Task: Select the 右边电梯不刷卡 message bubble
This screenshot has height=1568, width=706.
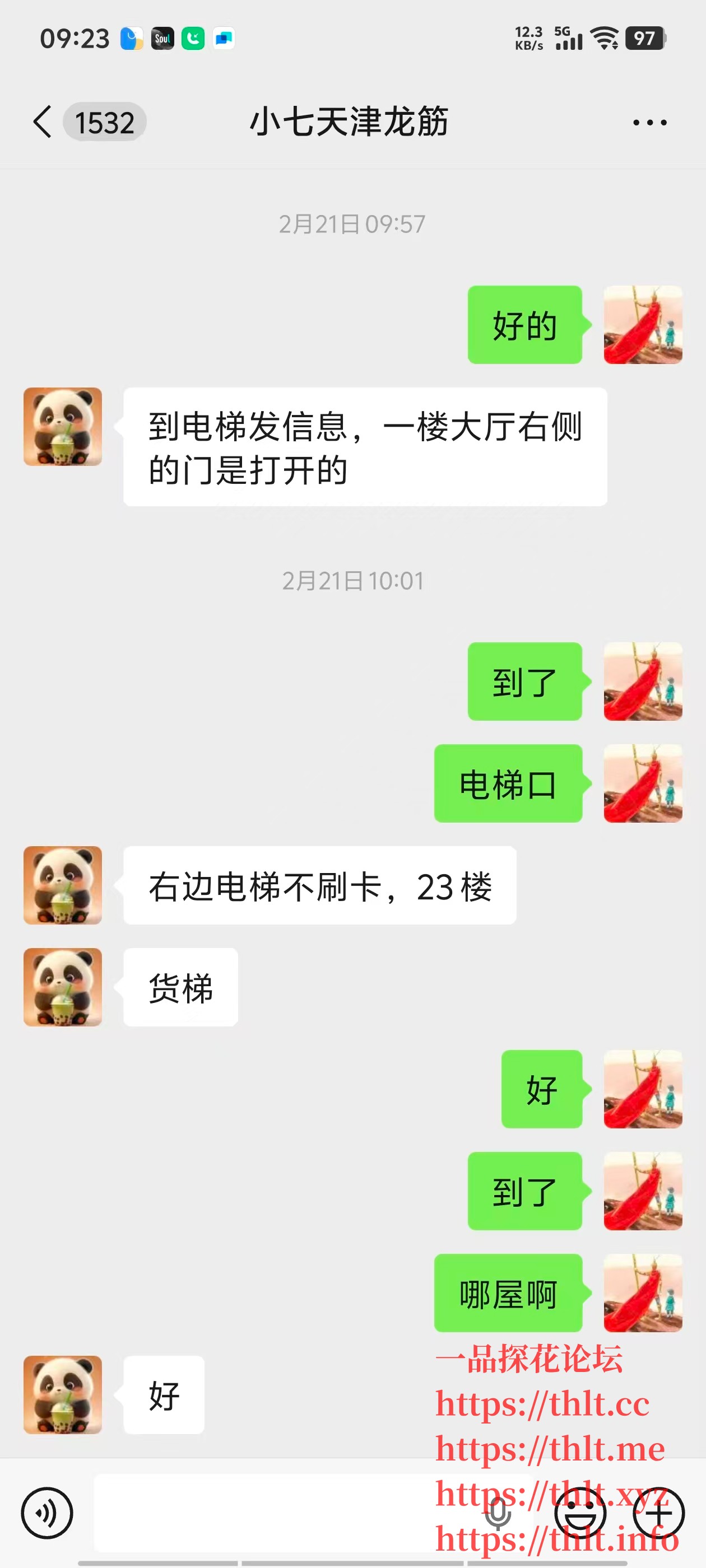Action: tap(320, 886)
